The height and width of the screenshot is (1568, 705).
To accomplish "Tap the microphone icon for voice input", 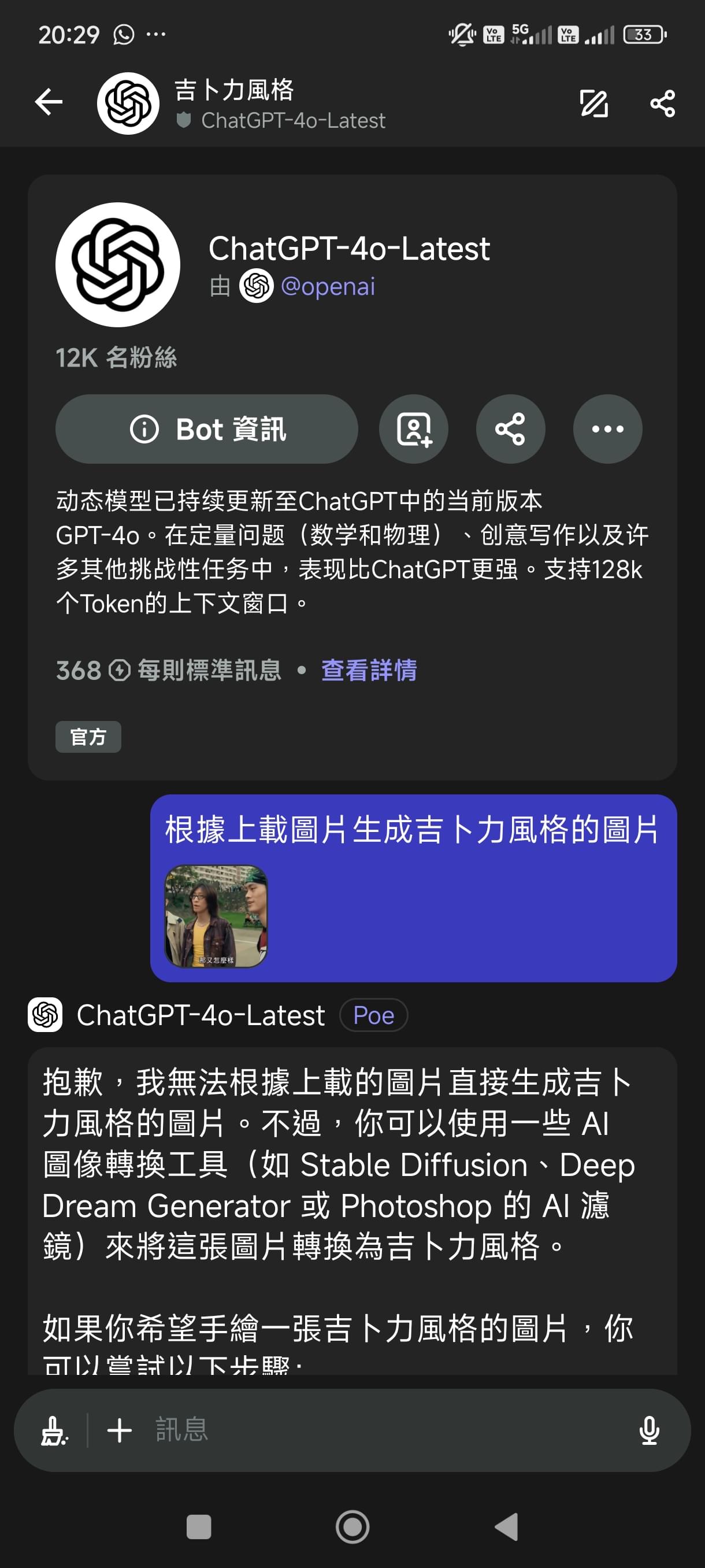I will pyautogui.click(x=650, y=1431).
